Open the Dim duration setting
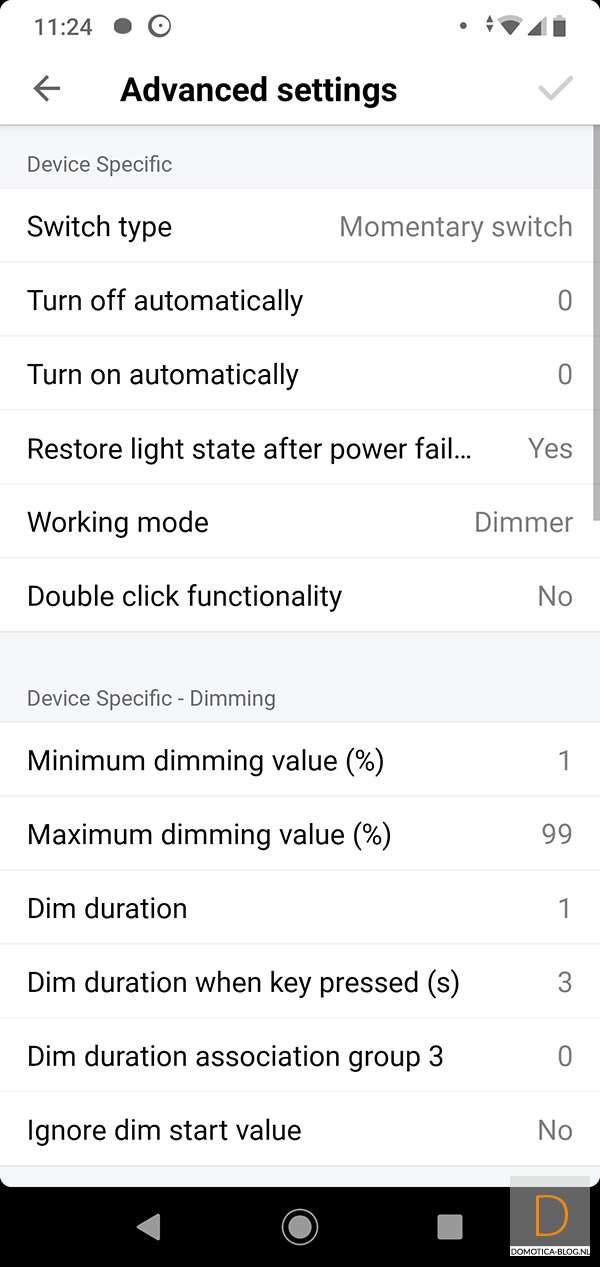The image size is (600, 1267). (300, 909)
